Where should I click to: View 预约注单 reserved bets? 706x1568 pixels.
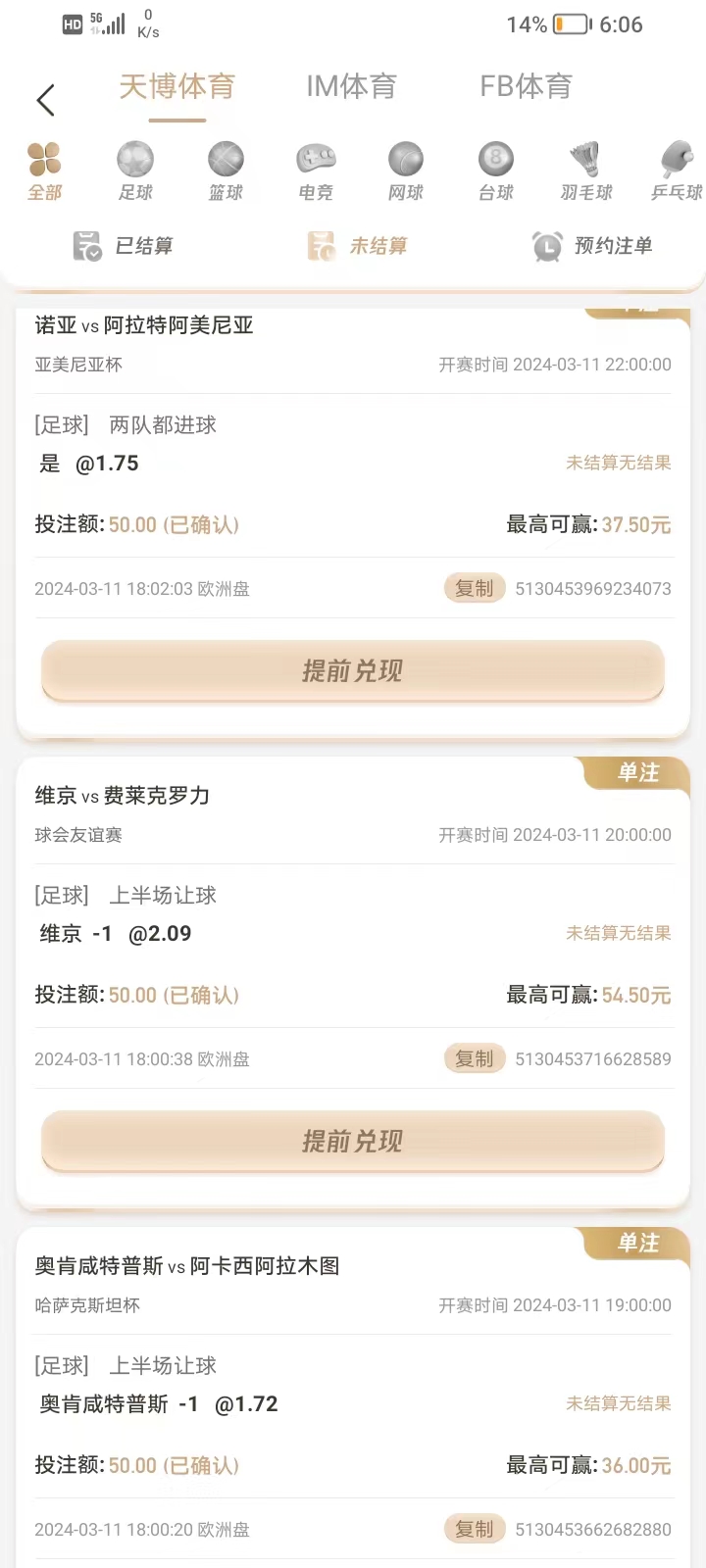click(x=592, y=246)
